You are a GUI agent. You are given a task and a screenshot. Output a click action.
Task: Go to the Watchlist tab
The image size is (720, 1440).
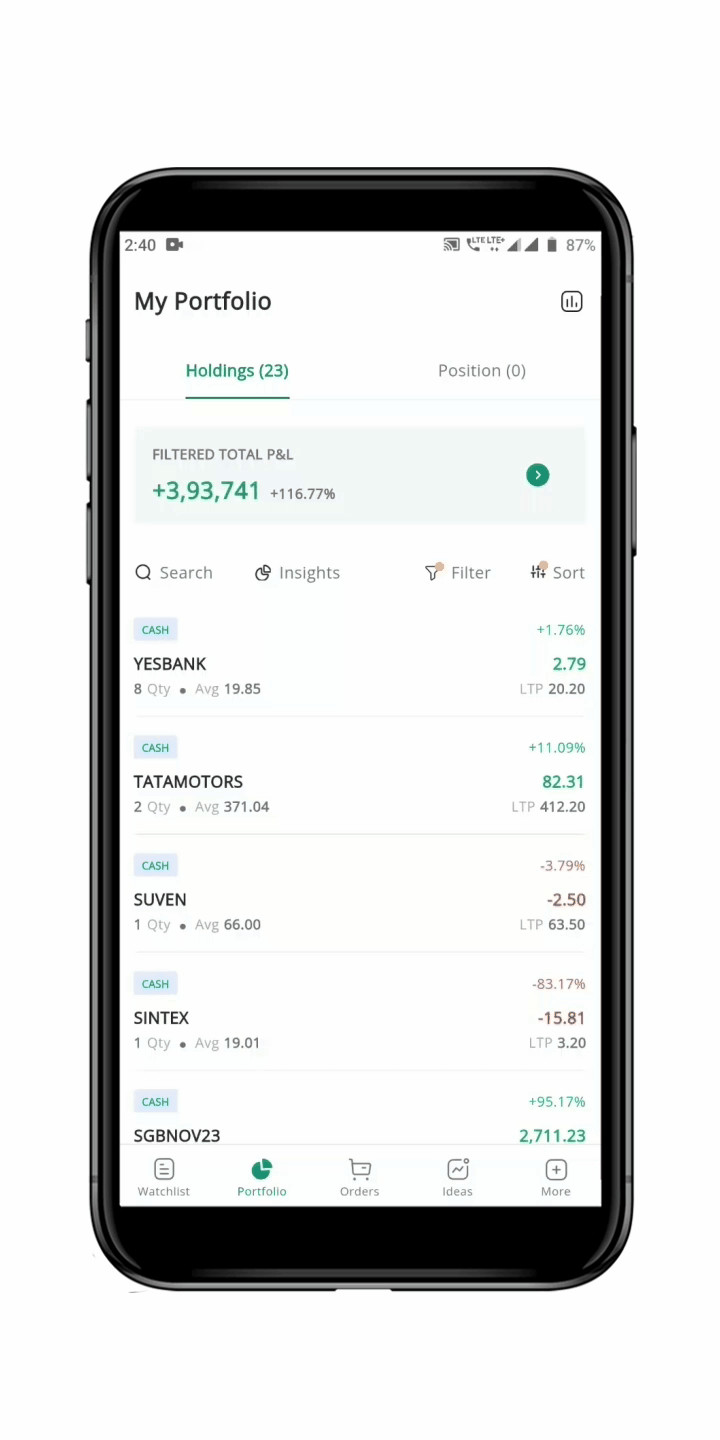(x=164, y=1177)
